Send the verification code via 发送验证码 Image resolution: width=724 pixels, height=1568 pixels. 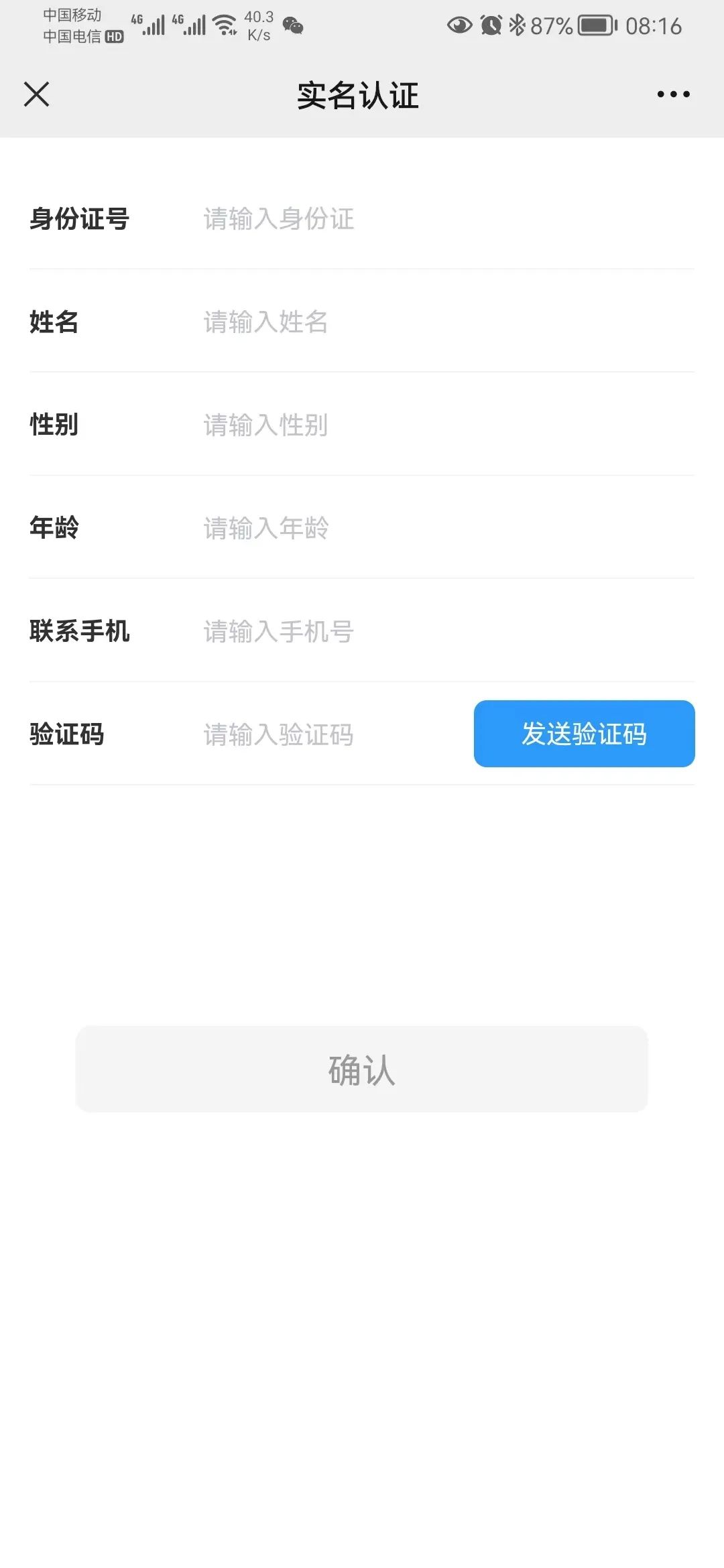click(x=584, y=734)
